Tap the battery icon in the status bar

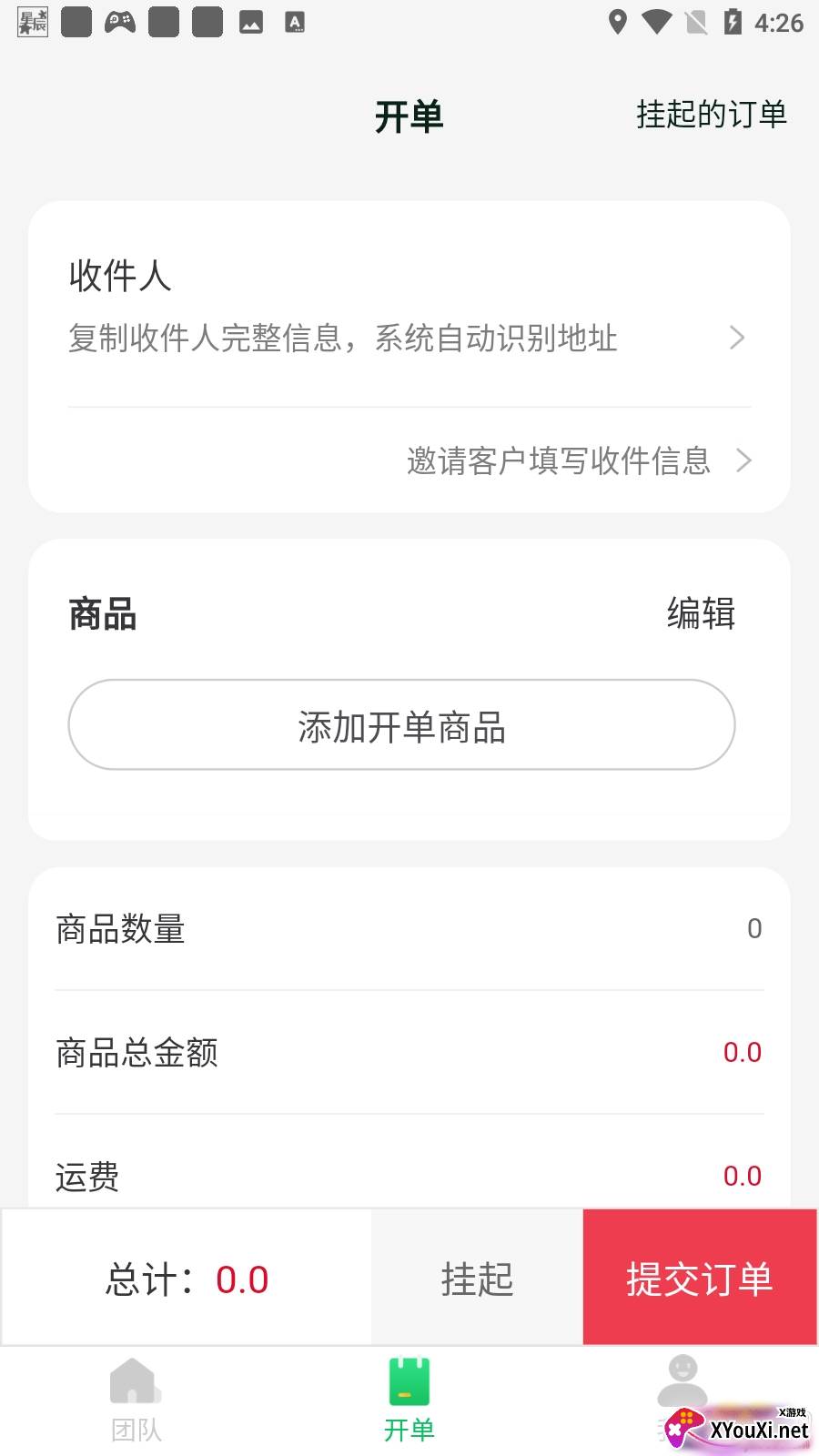(x=733, y=22)
